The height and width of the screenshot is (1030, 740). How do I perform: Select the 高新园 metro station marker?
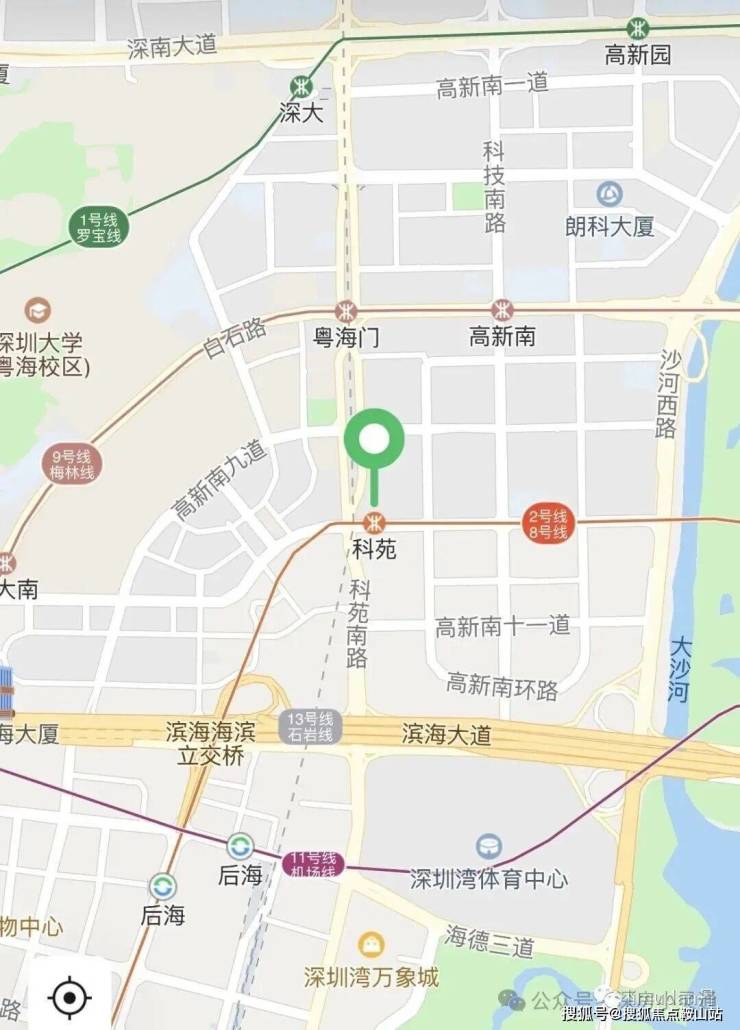click(637, 28)
